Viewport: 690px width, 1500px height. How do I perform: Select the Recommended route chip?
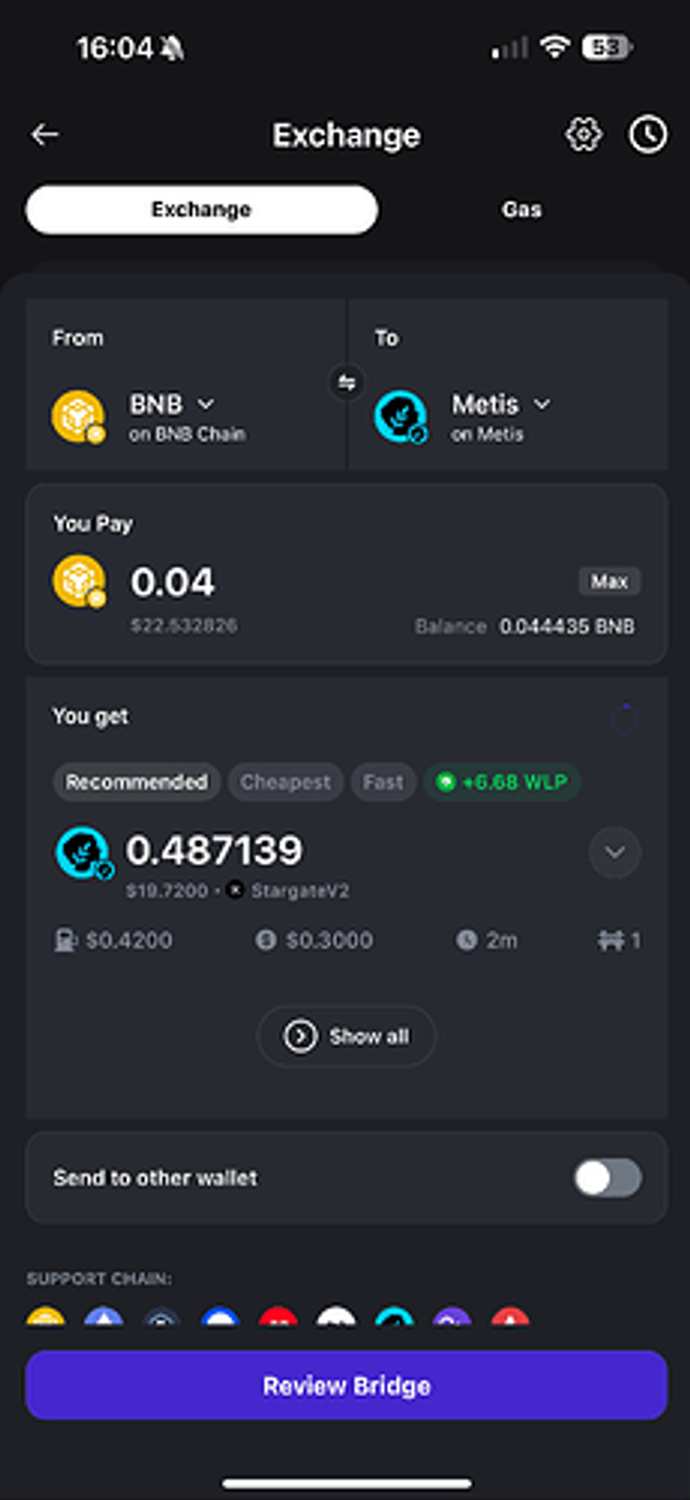137,782
